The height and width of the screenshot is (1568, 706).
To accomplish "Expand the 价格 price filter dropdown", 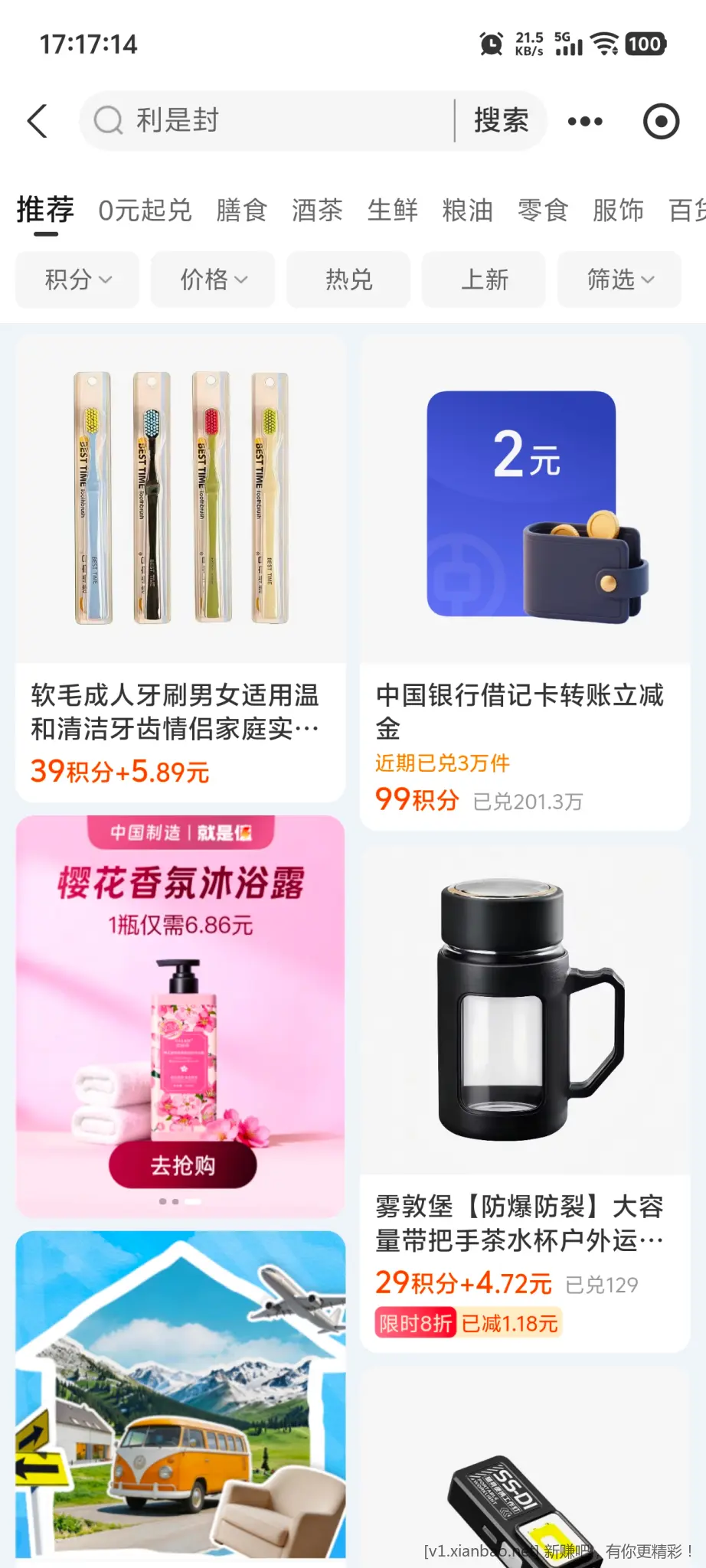I will pyautogui.click(x=212, y=279).
